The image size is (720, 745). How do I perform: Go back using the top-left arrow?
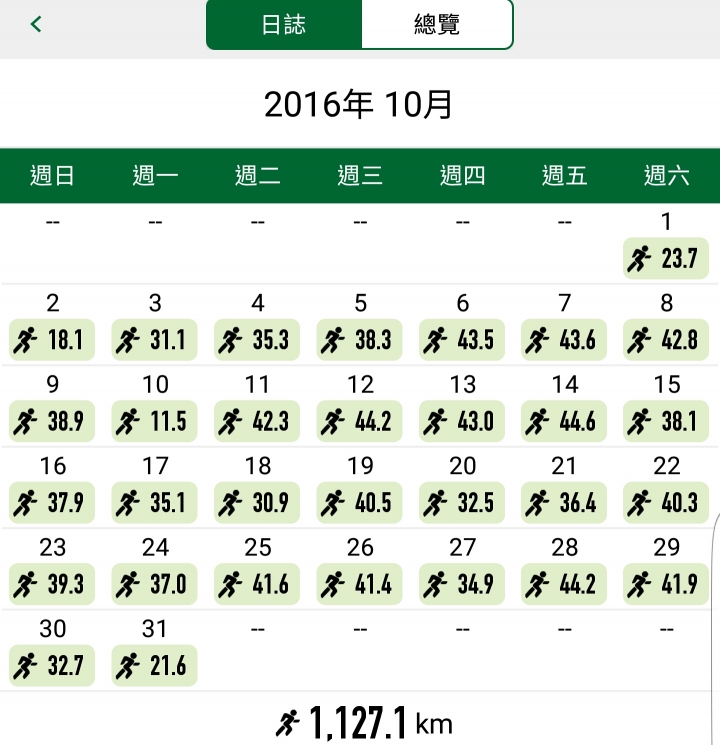tap(37, 24)
